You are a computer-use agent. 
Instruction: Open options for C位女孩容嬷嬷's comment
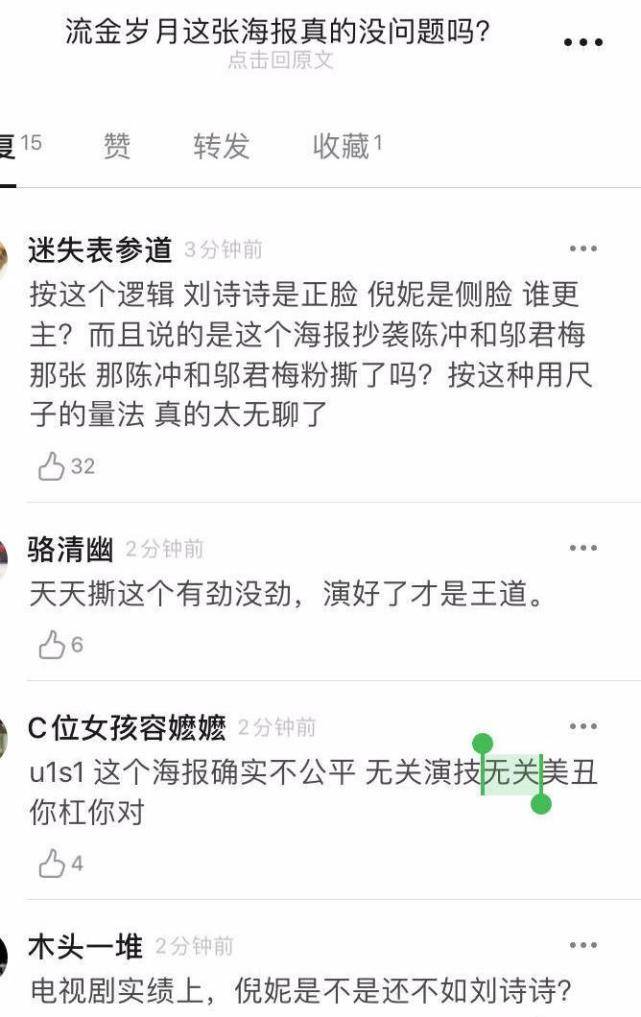(583, 727)
